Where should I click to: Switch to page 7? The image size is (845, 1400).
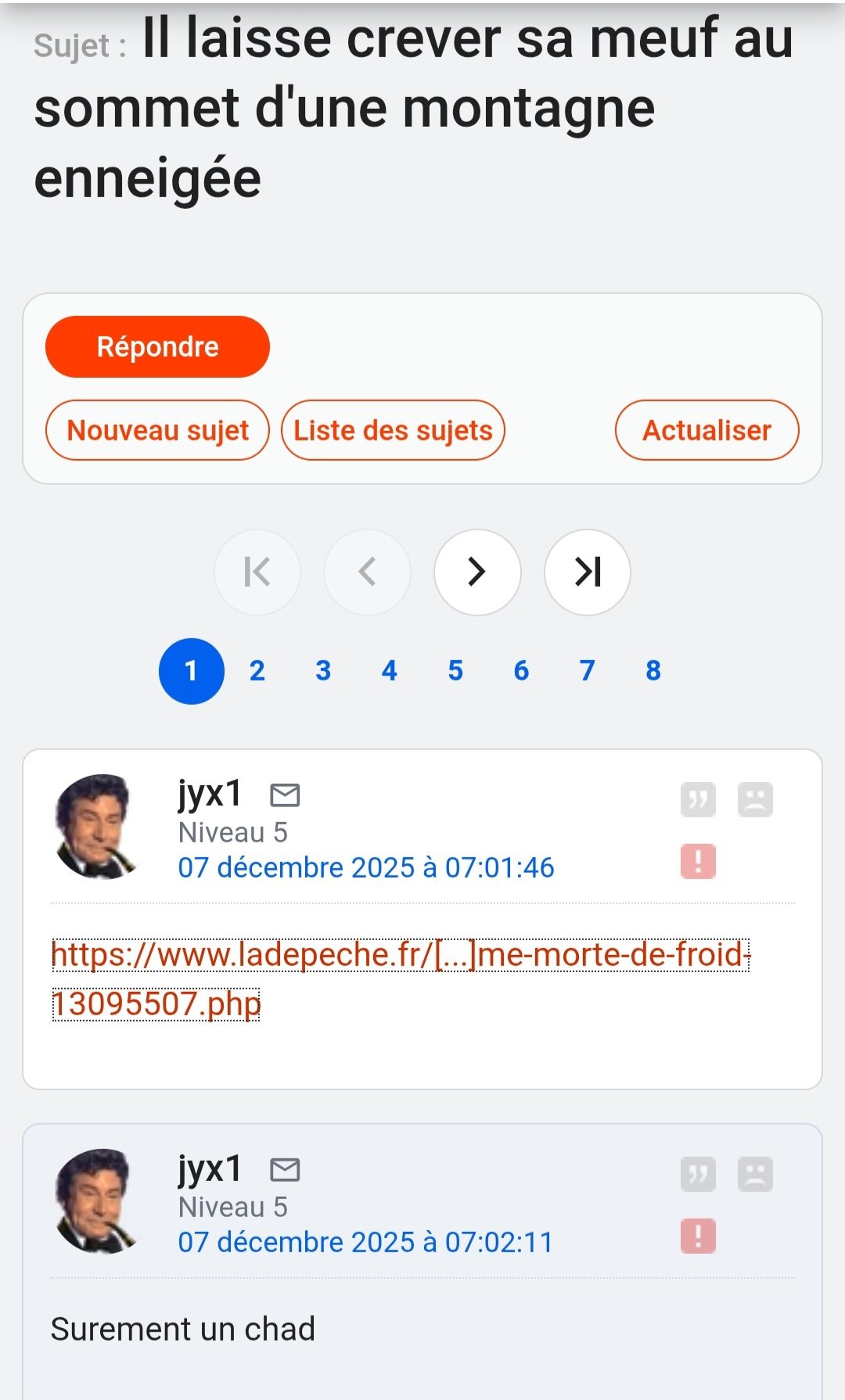click(588, 671)
